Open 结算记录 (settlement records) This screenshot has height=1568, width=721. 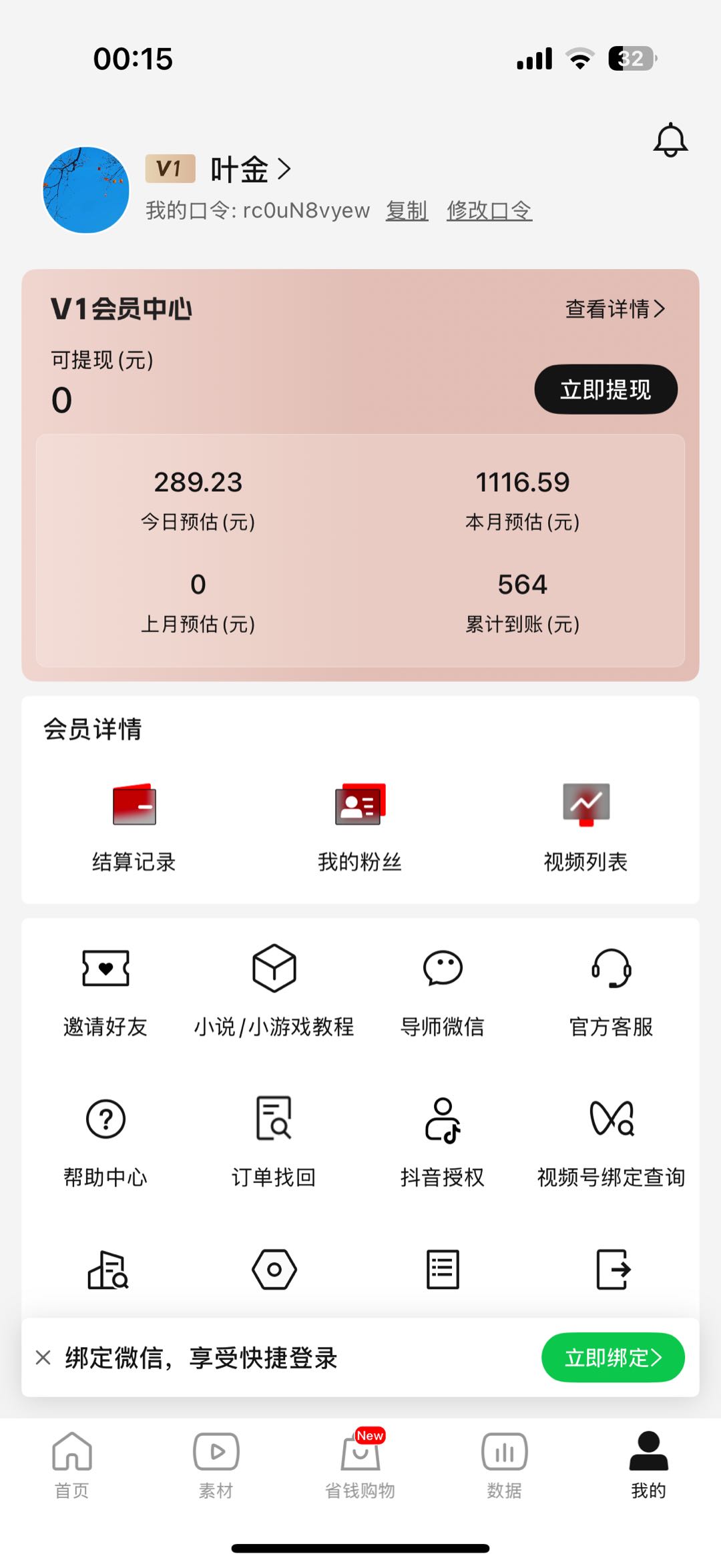[x=134, y=826]
